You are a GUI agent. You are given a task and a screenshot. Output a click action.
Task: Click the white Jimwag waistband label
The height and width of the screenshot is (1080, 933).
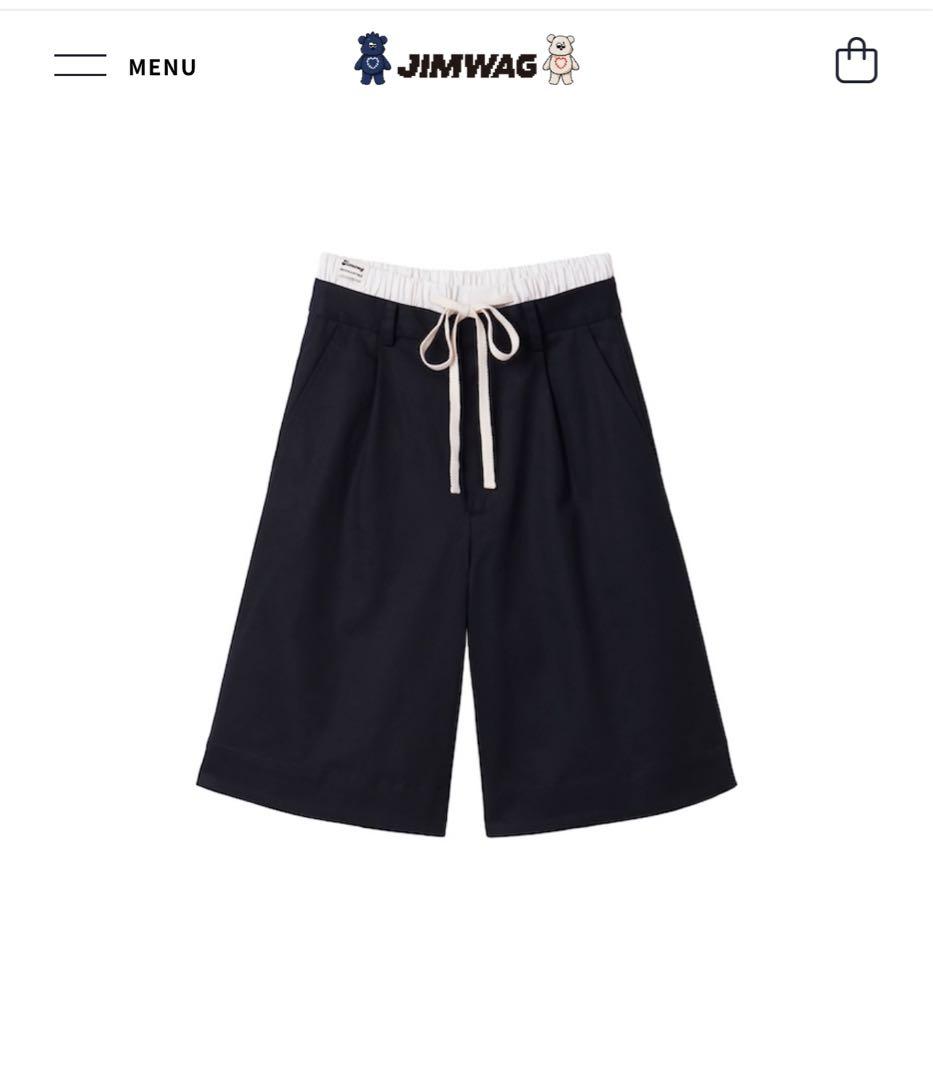(352, 267)
